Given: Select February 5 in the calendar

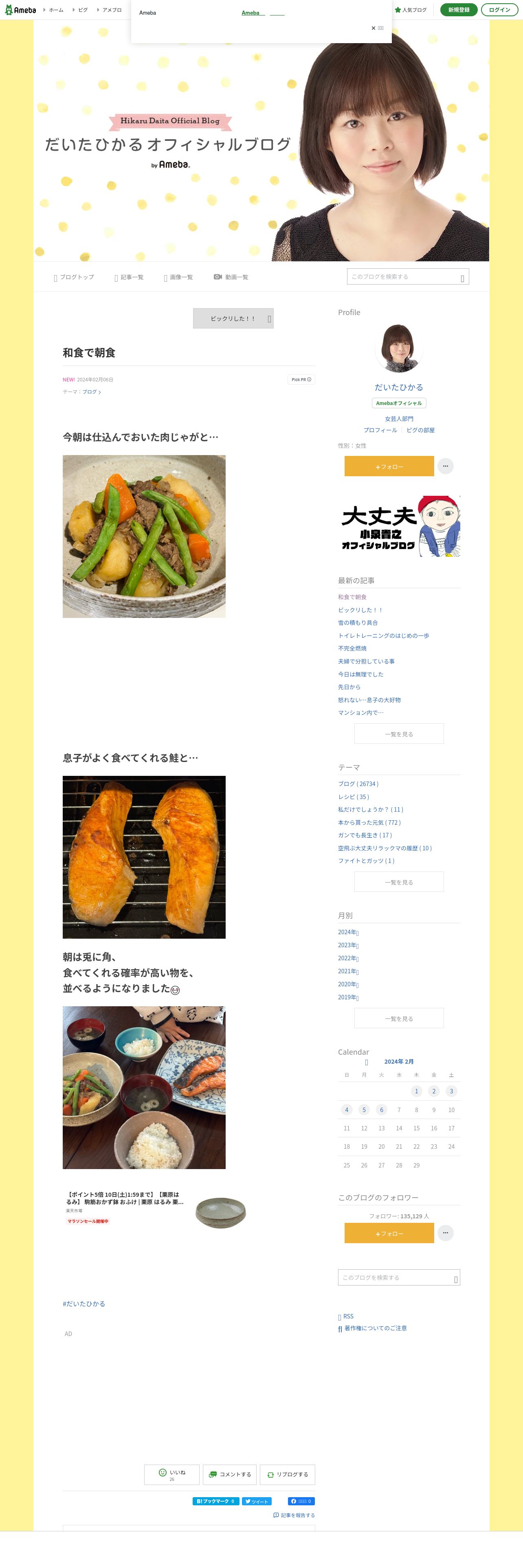Looking at the screenshot, I should click(x=364, y=1110).
